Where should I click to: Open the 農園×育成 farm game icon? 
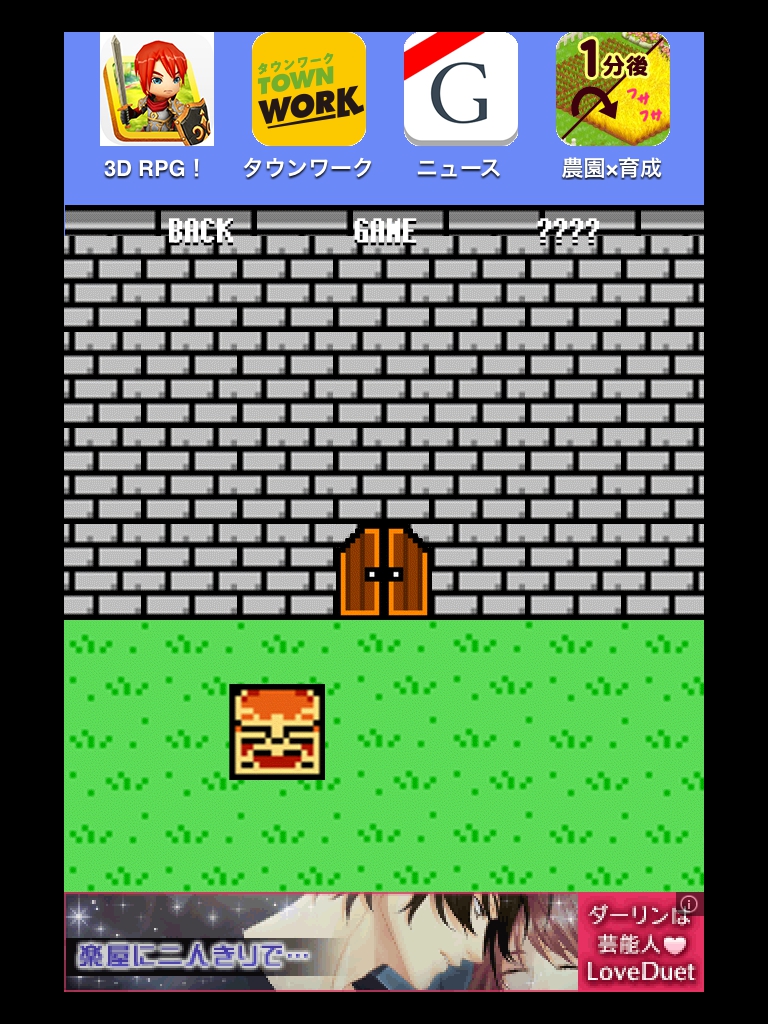612,90
